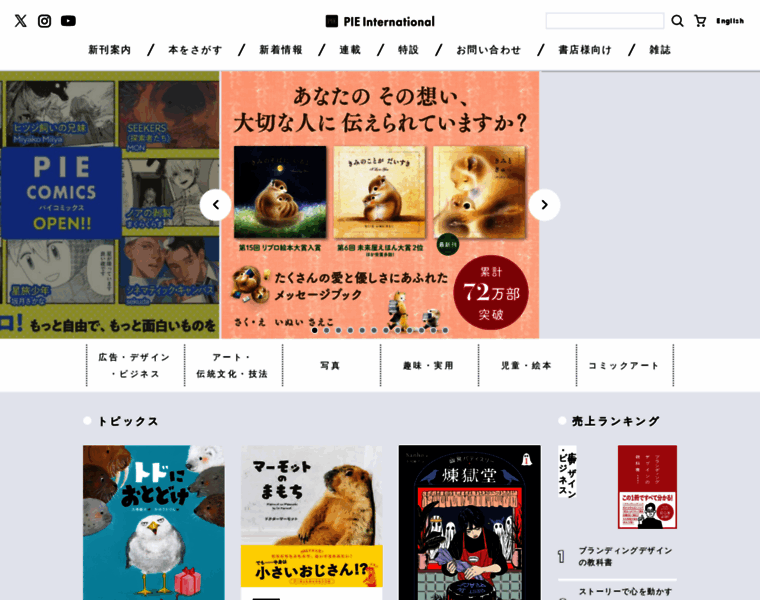The width and height of the screenshot is (760, 600).
Task: Show the next carousel banner
Action: 544,205
